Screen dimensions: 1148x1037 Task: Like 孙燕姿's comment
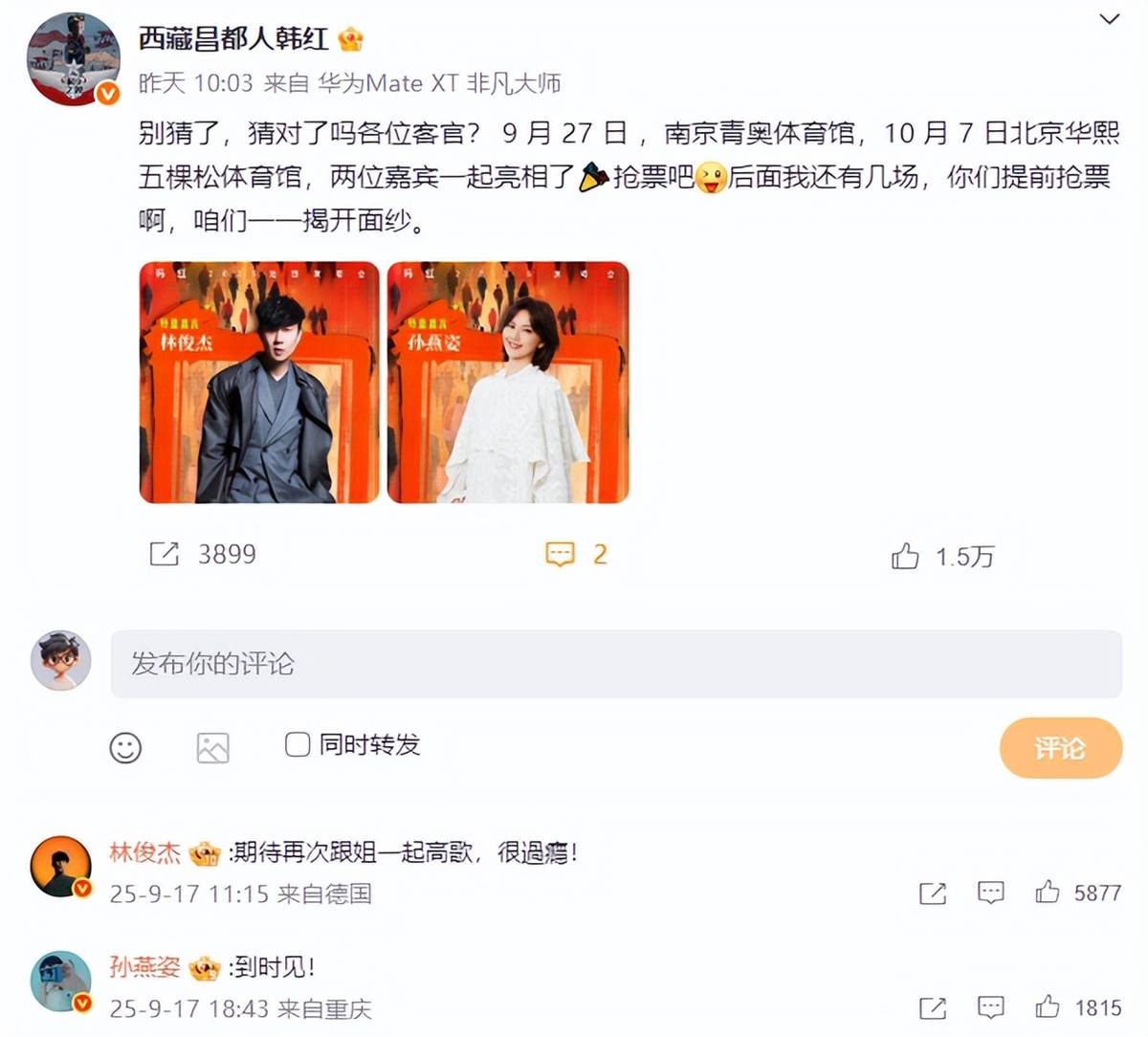1048,1007
